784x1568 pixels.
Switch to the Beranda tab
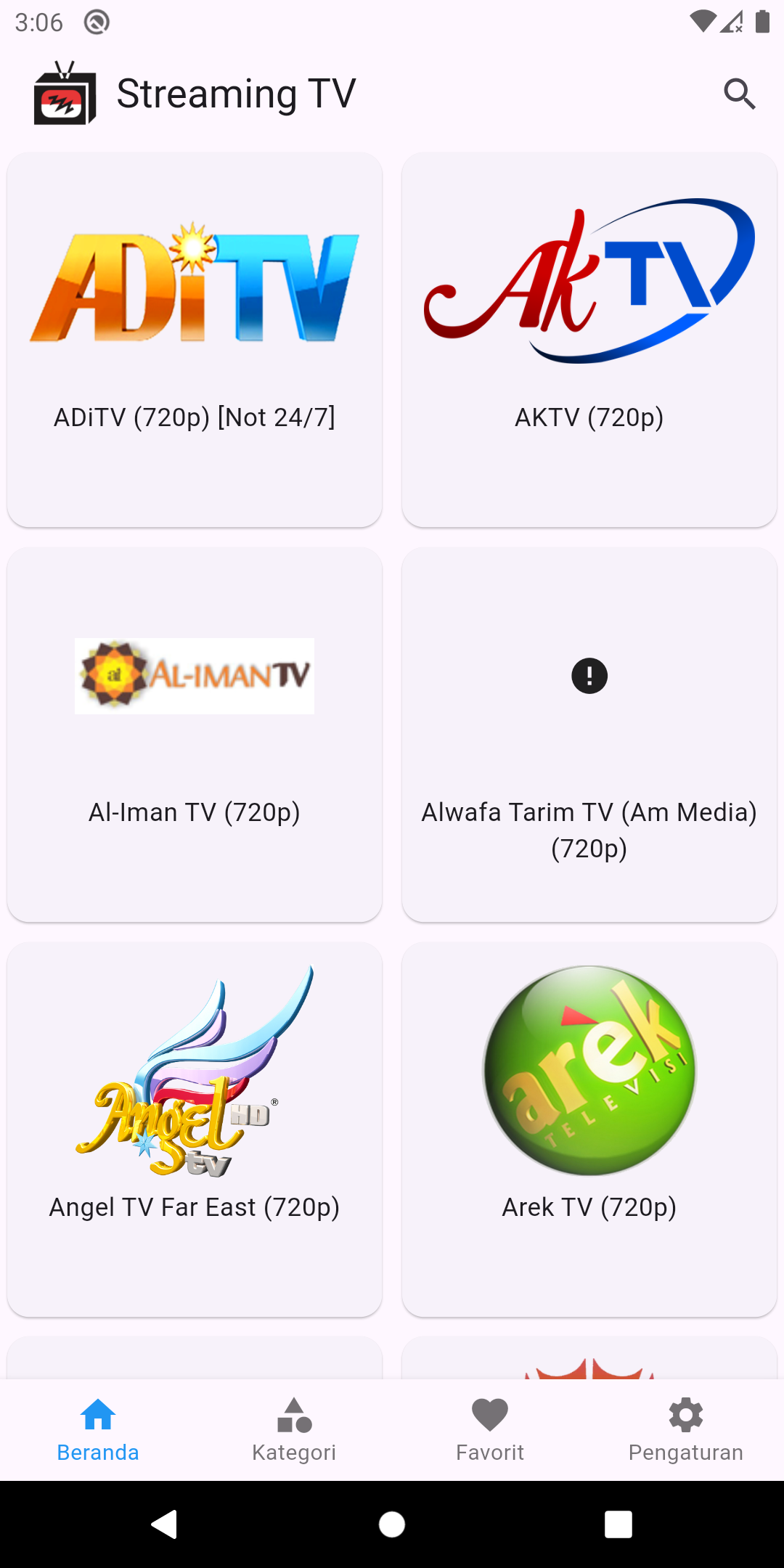click(x=98, y=1430)
